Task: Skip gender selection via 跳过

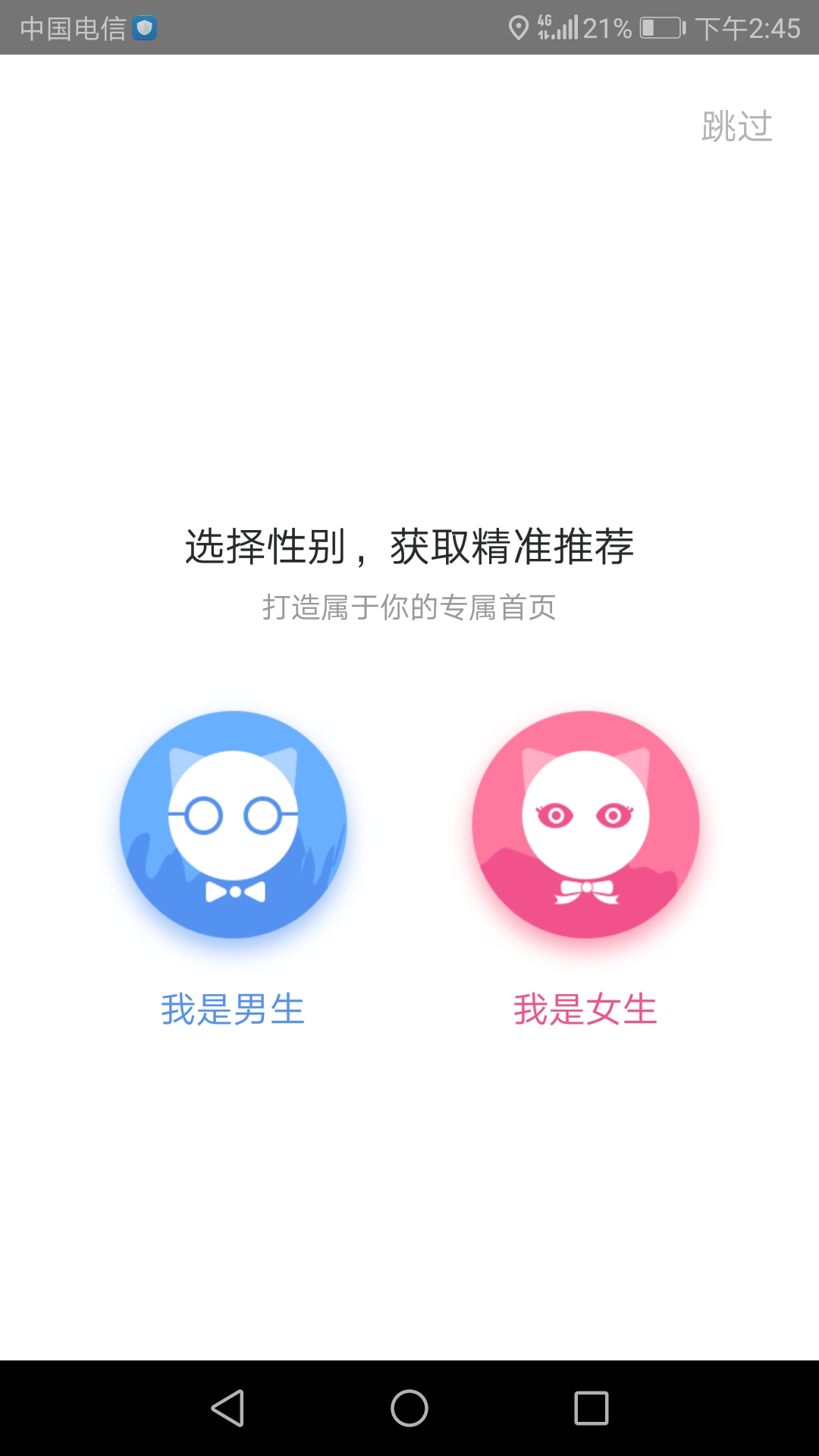Action: click(x=736, y=126)
